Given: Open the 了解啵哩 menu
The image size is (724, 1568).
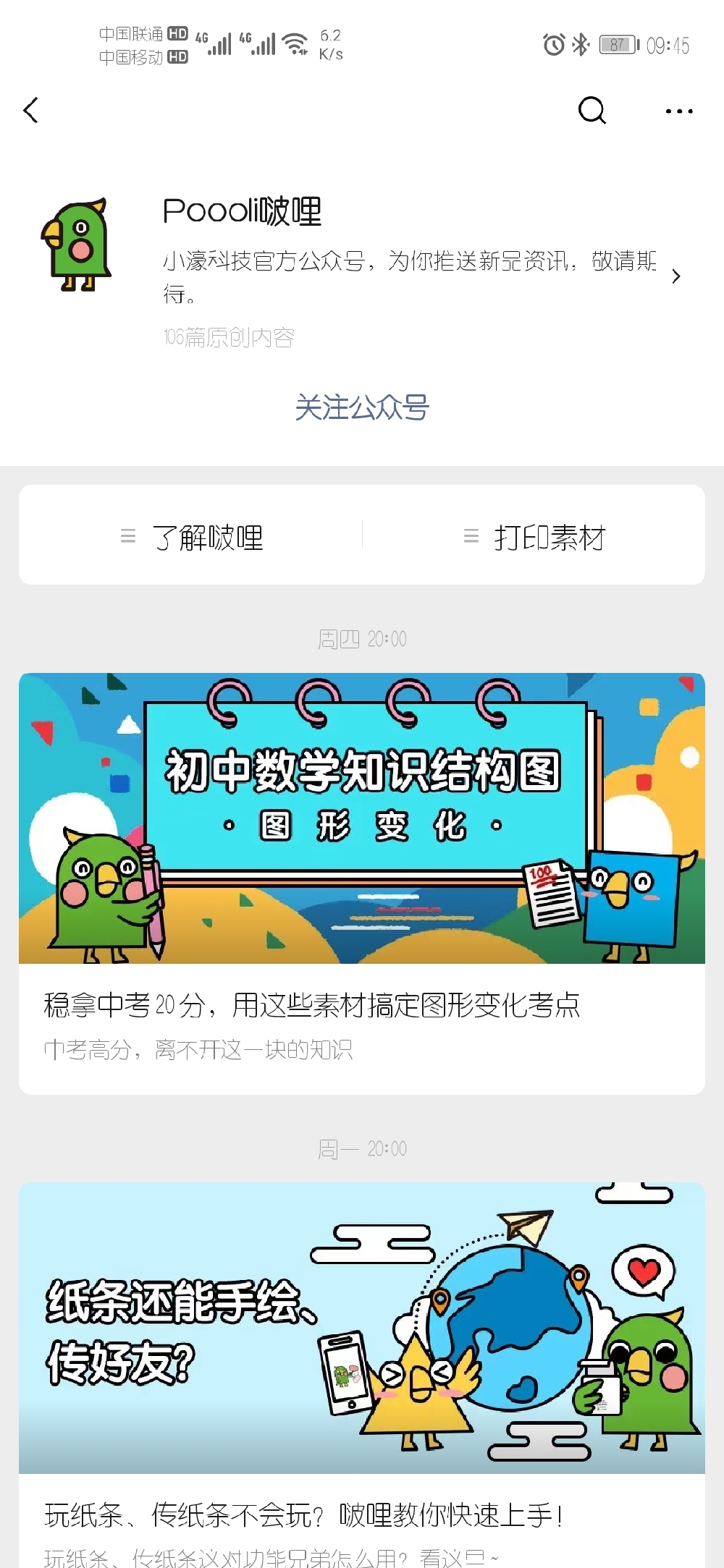Looking at the screenshot, I should (x=192, y=537).
